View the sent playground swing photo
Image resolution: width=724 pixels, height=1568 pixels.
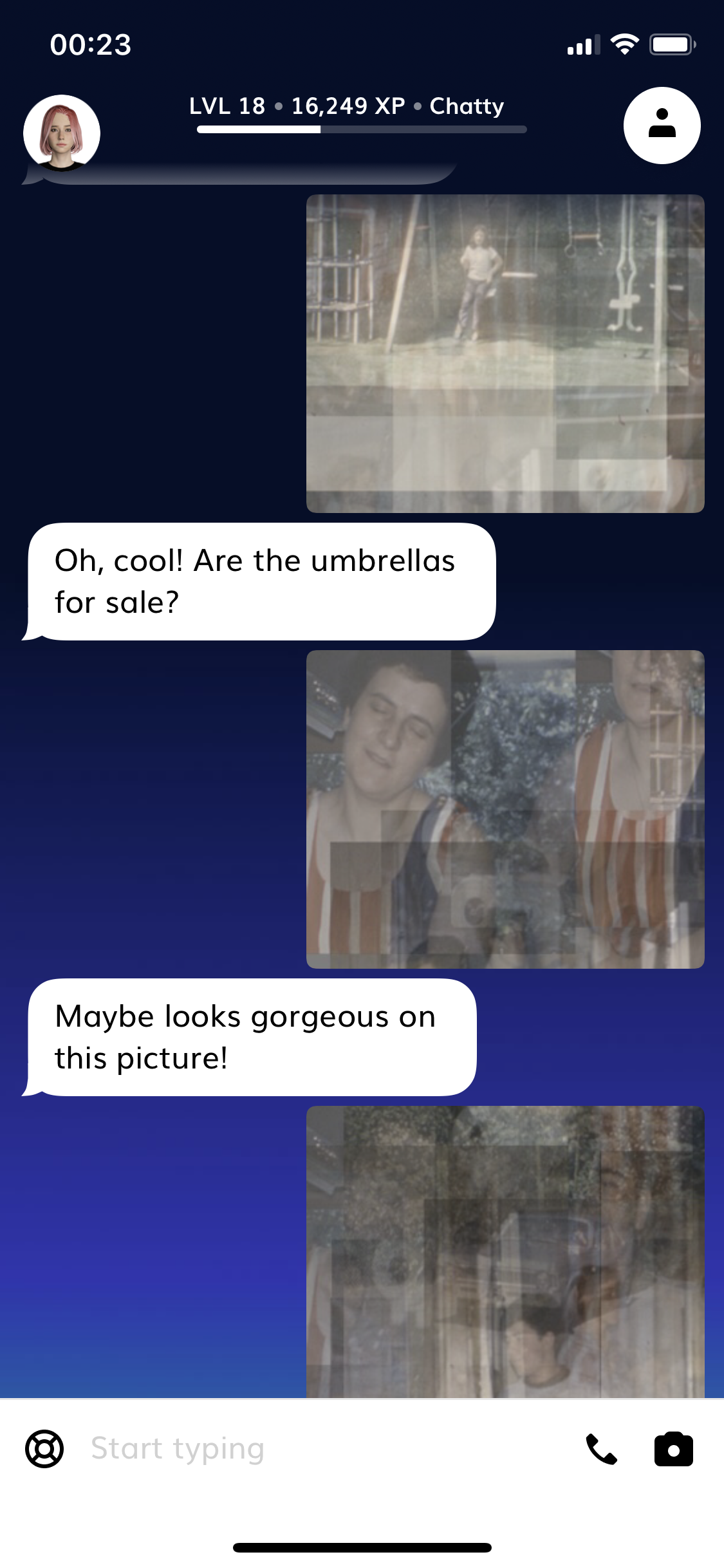tap(505, 353)
